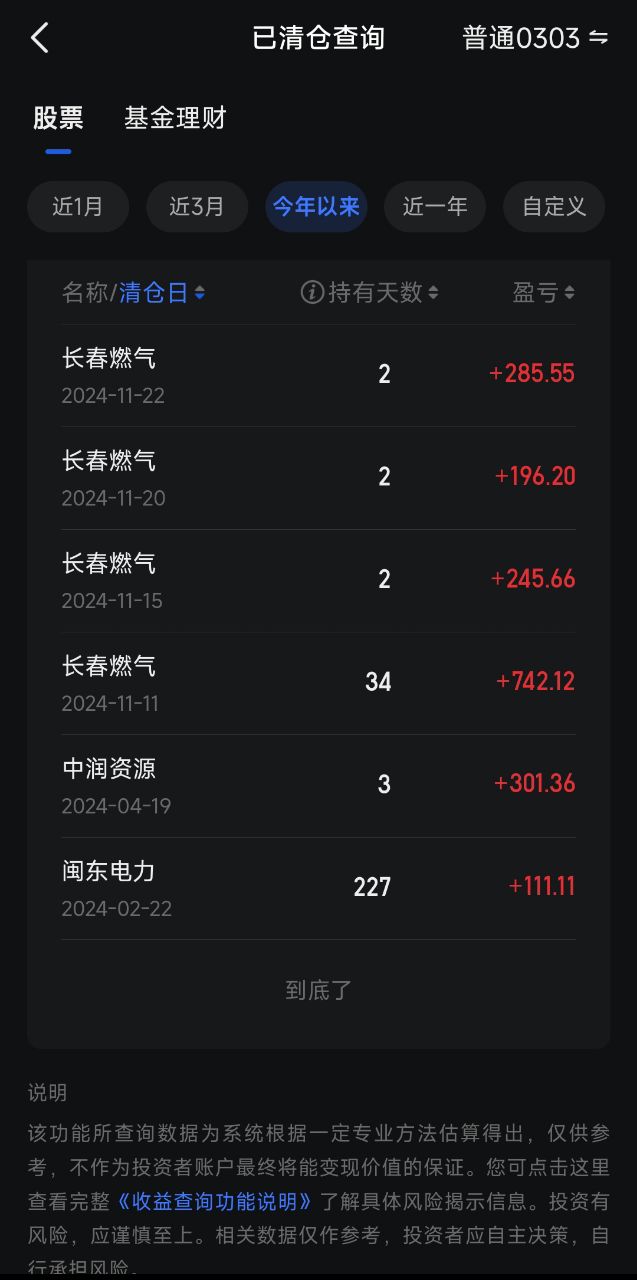
Task: Open the 自定义 date range
Action: 554,207
